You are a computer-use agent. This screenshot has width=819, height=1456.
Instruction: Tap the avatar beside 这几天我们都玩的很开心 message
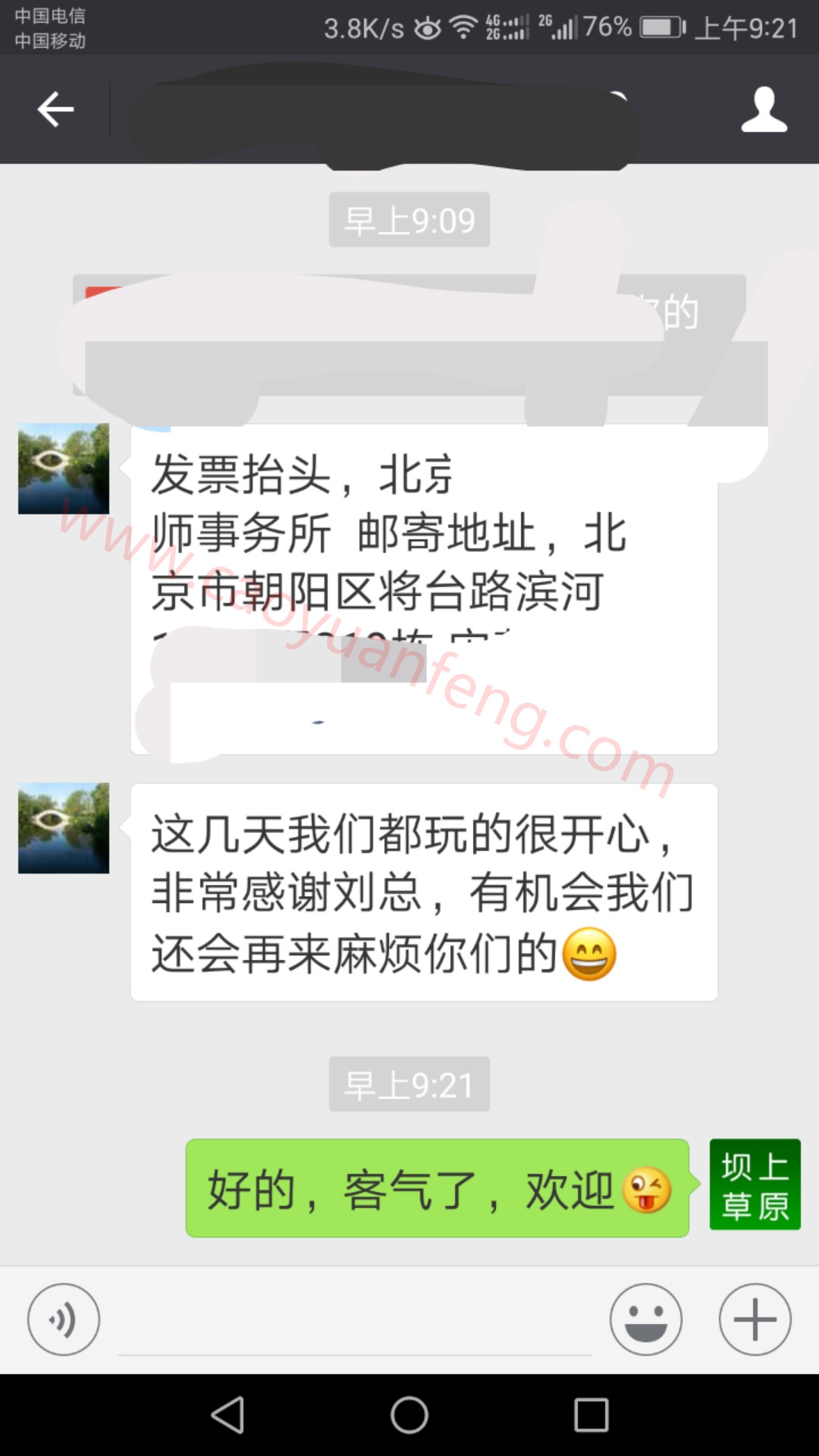64,828
